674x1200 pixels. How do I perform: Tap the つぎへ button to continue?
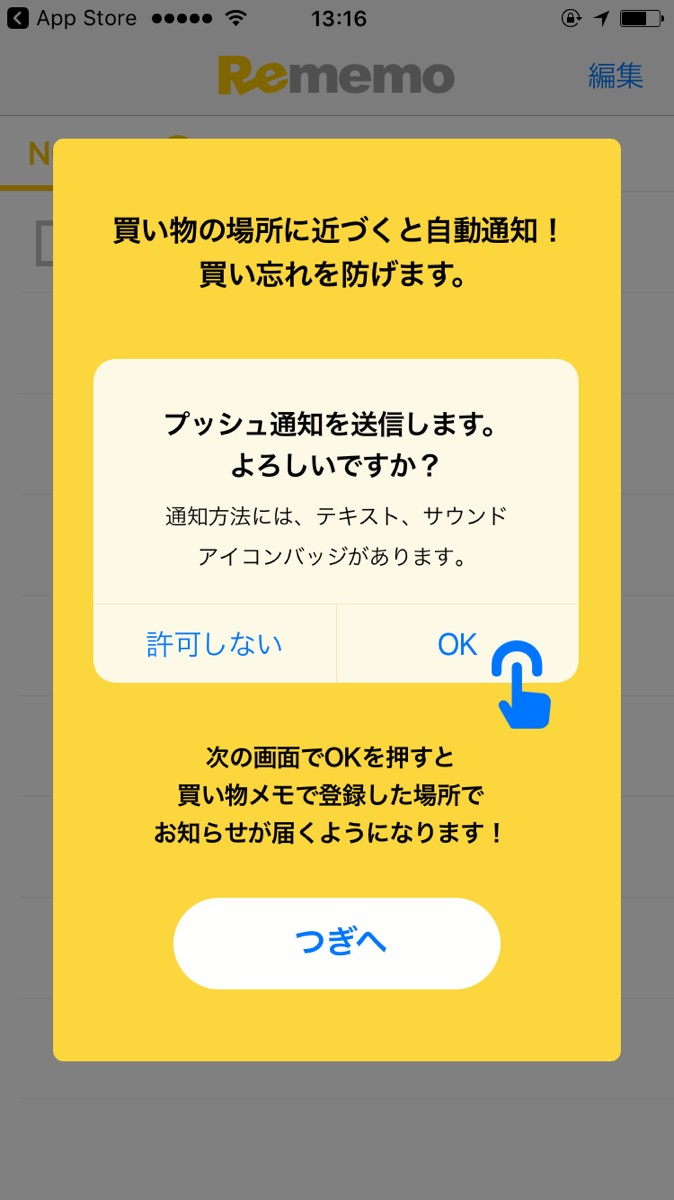pos(336,943)
